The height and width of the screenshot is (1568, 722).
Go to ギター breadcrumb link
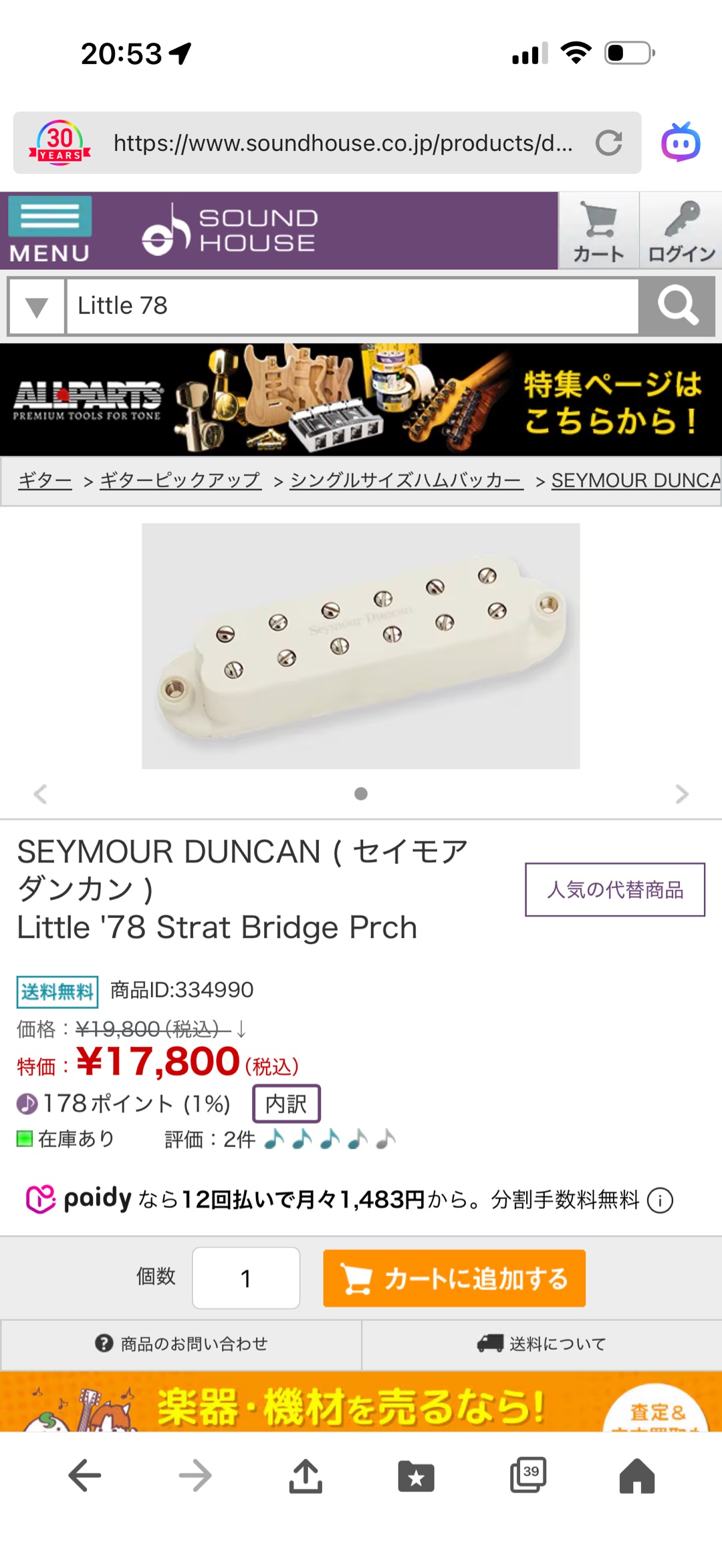coord(45,480)
